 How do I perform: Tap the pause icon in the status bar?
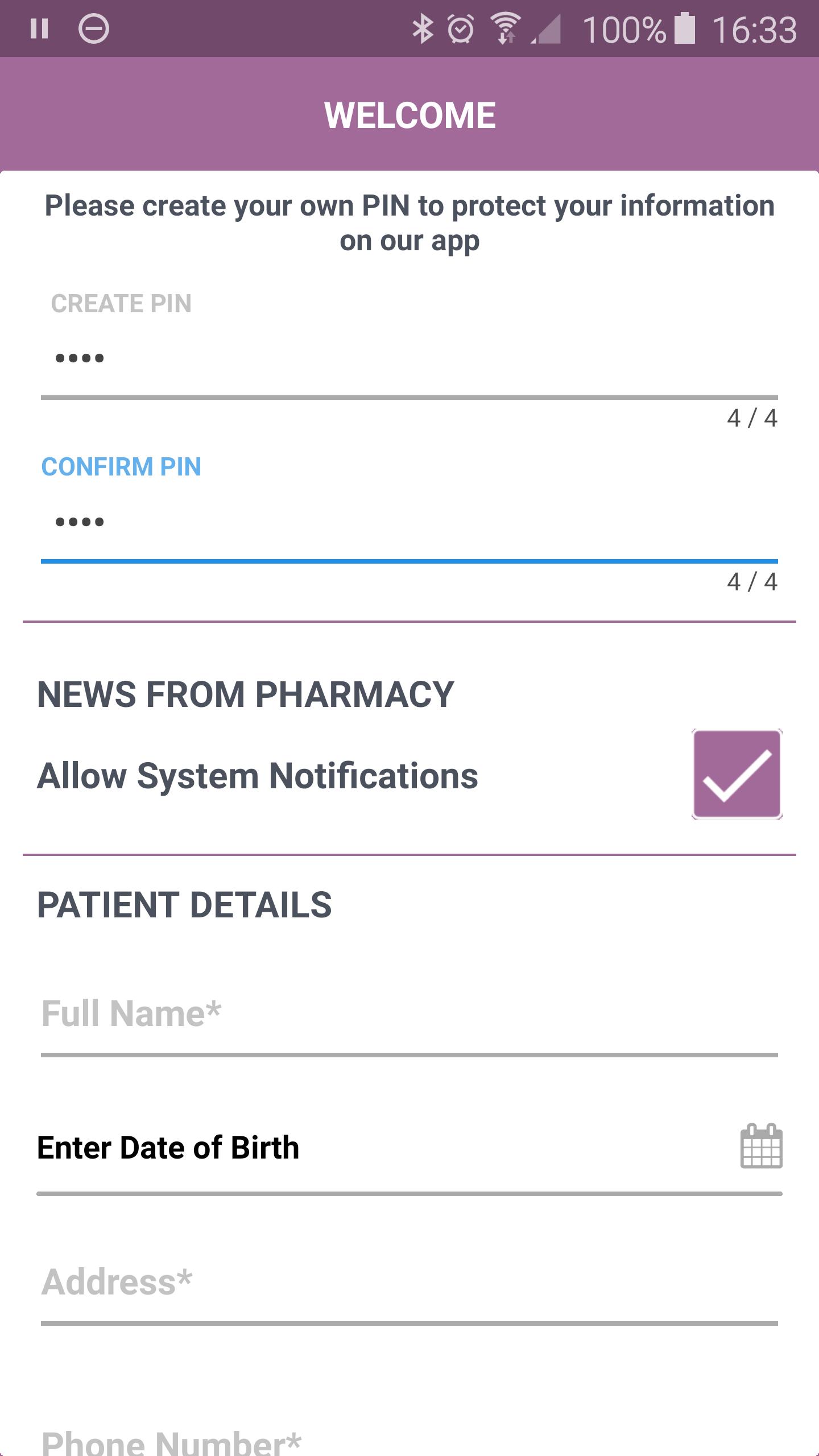39,28
